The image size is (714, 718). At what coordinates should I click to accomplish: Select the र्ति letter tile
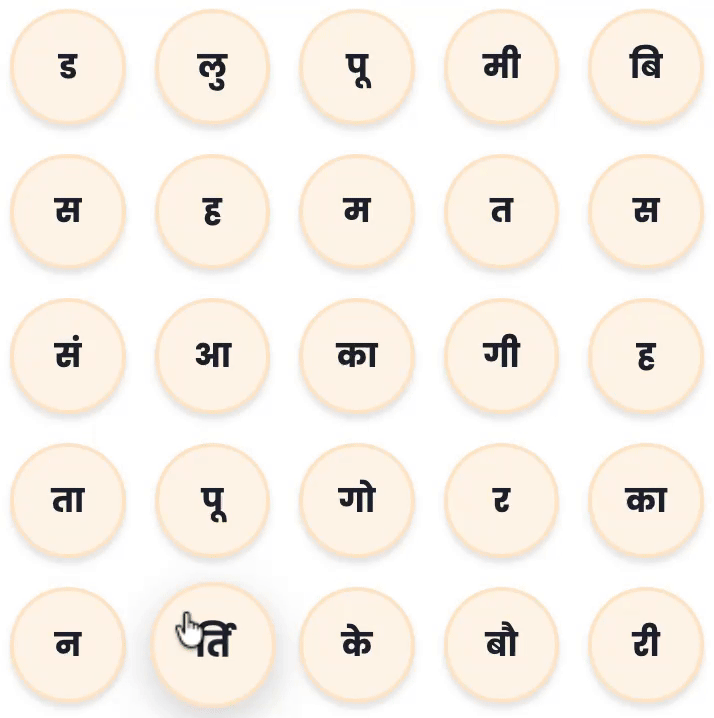coord(212,644)
